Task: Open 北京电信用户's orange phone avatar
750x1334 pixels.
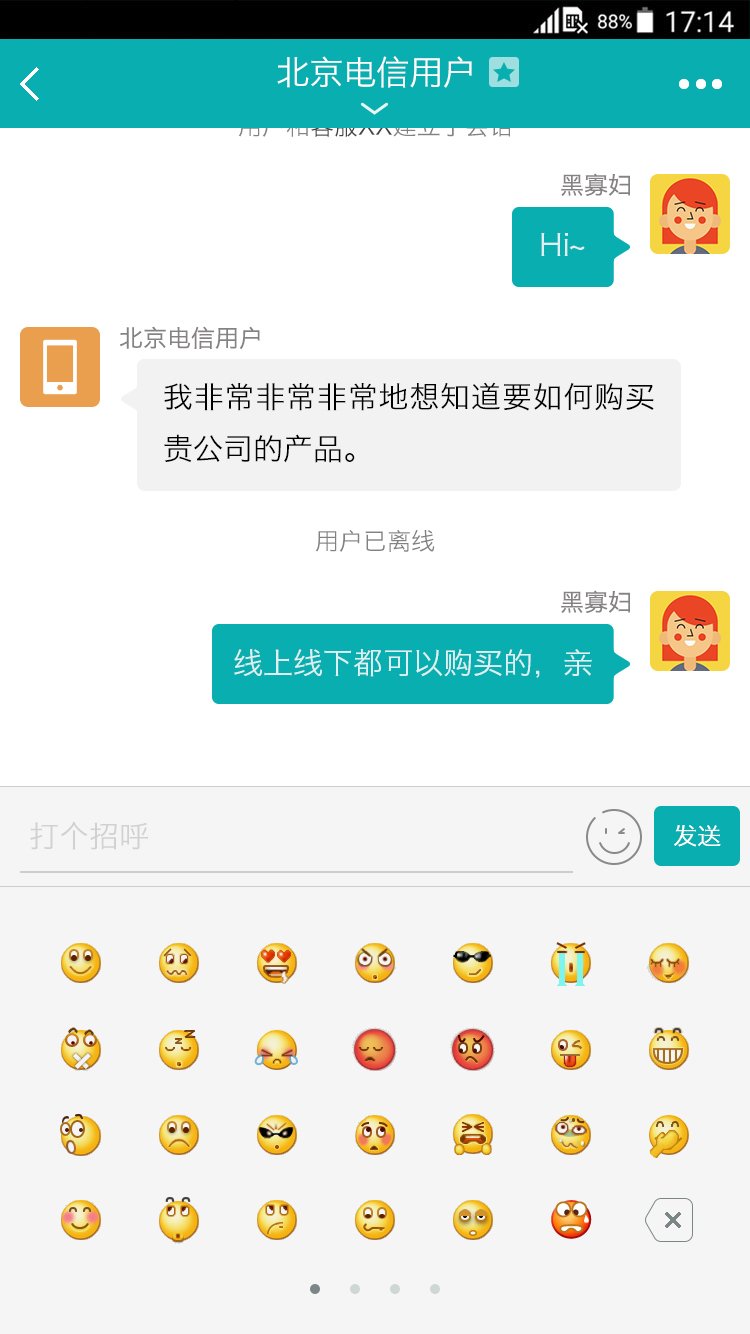Action: pyautogui.click(x=60, y=367)
